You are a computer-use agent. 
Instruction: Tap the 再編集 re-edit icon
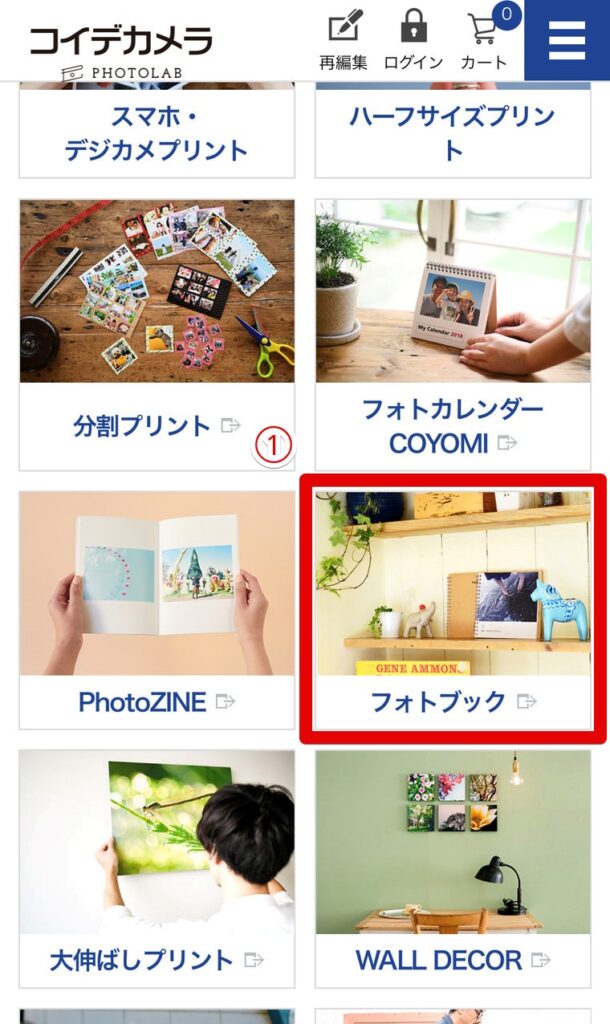(x=343, y=40)
